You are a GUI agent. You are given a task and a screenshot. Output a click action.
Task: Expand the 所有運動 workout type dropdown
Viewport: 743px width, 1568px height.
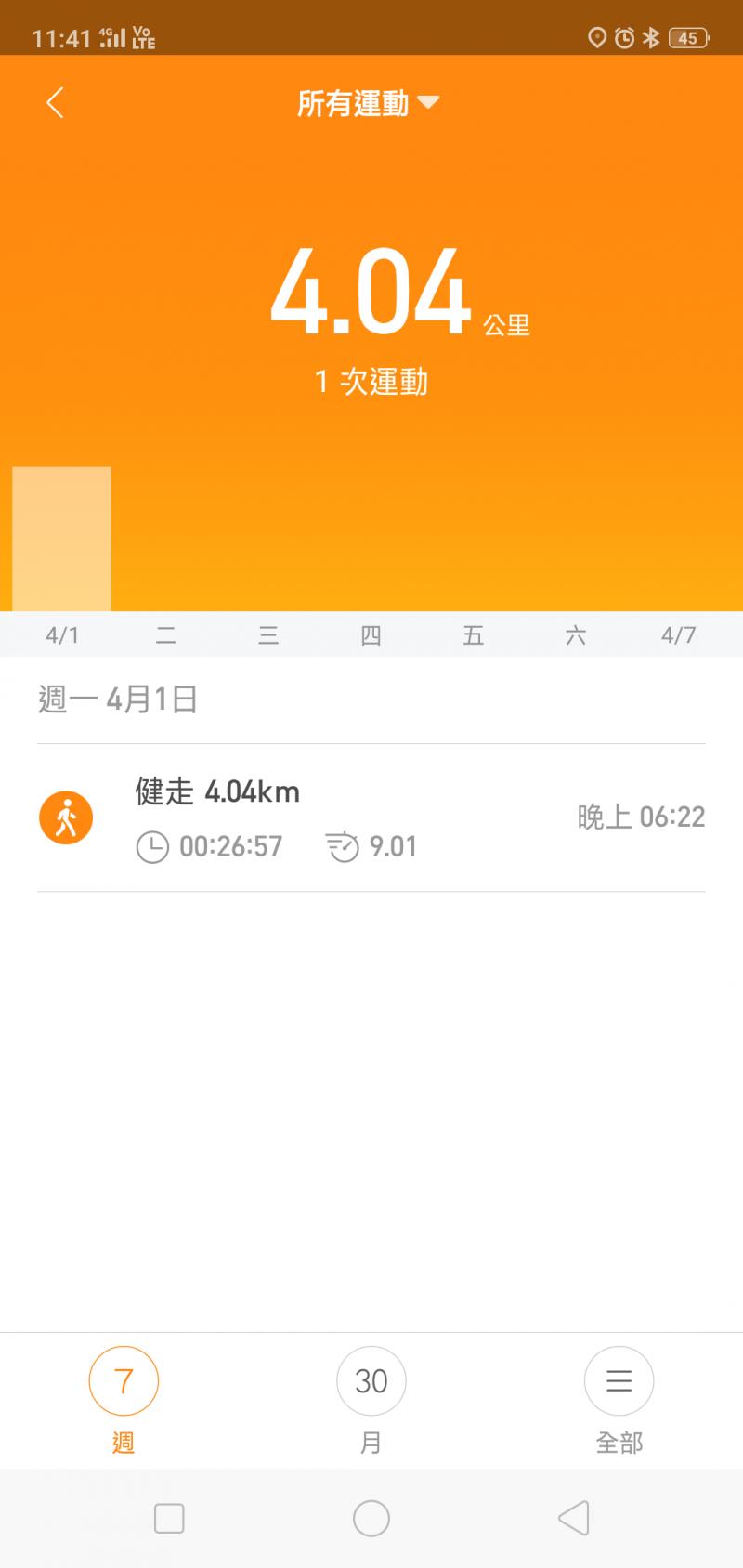click(x=368, y=103)
